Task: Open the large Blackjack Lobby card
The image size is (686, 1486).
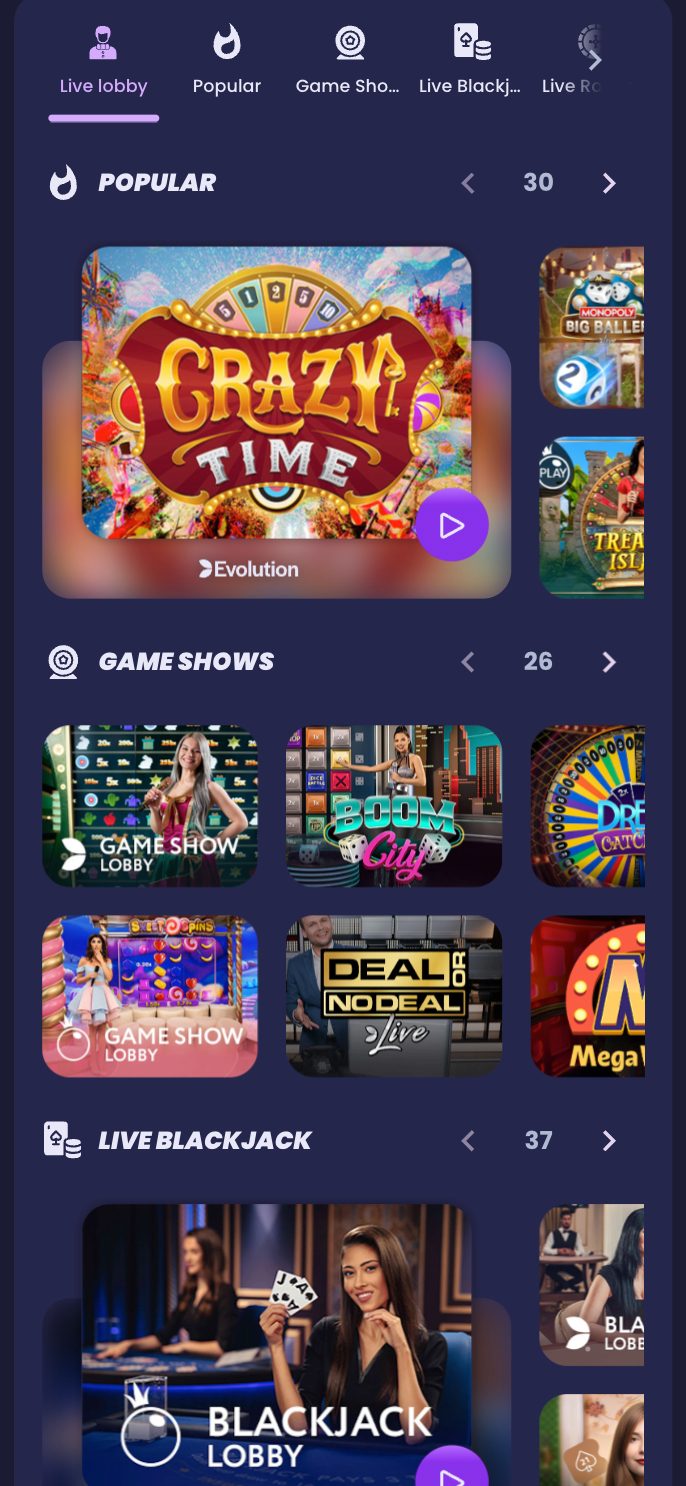Action: (276, 1340)
